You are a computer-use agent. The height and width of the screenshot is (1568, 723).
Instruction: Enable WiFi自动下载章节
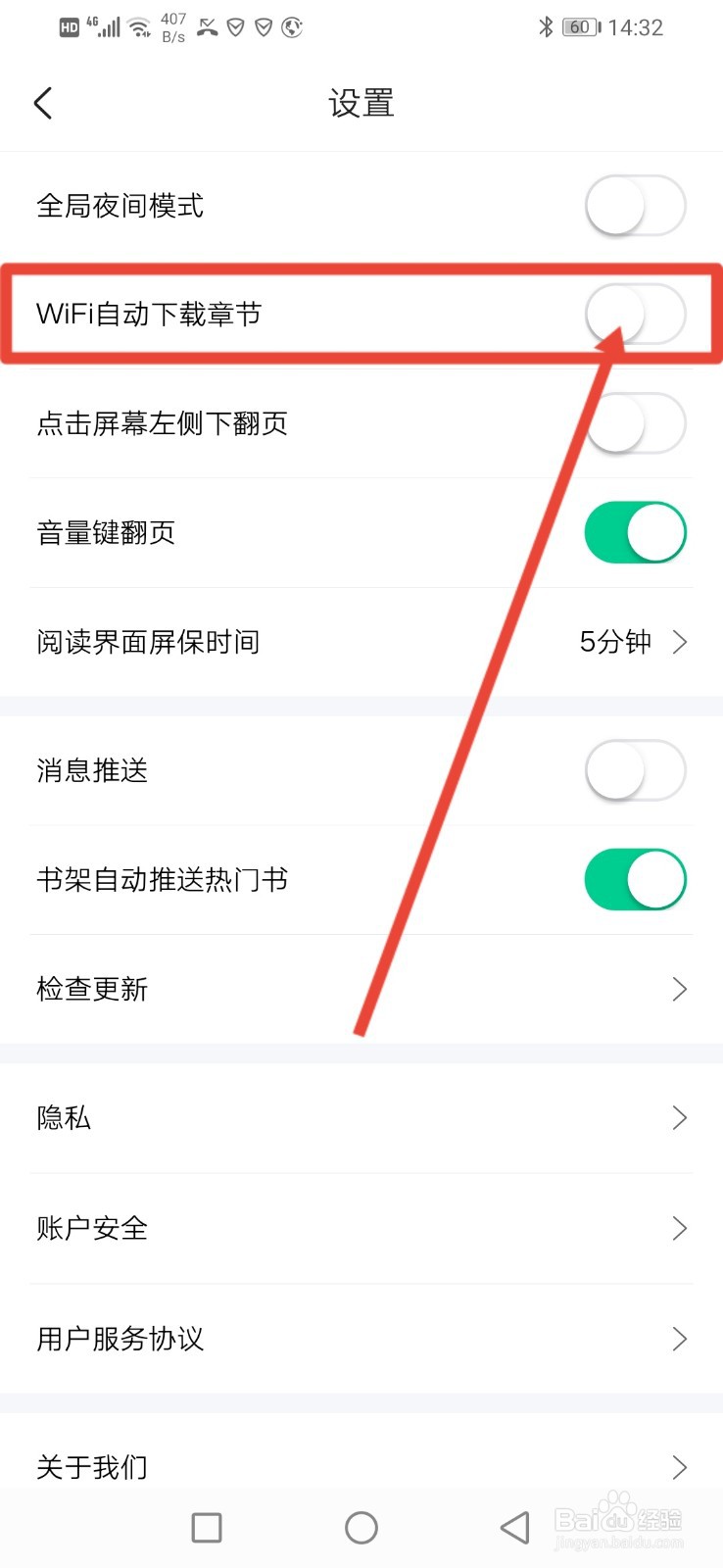click(635, 315)
